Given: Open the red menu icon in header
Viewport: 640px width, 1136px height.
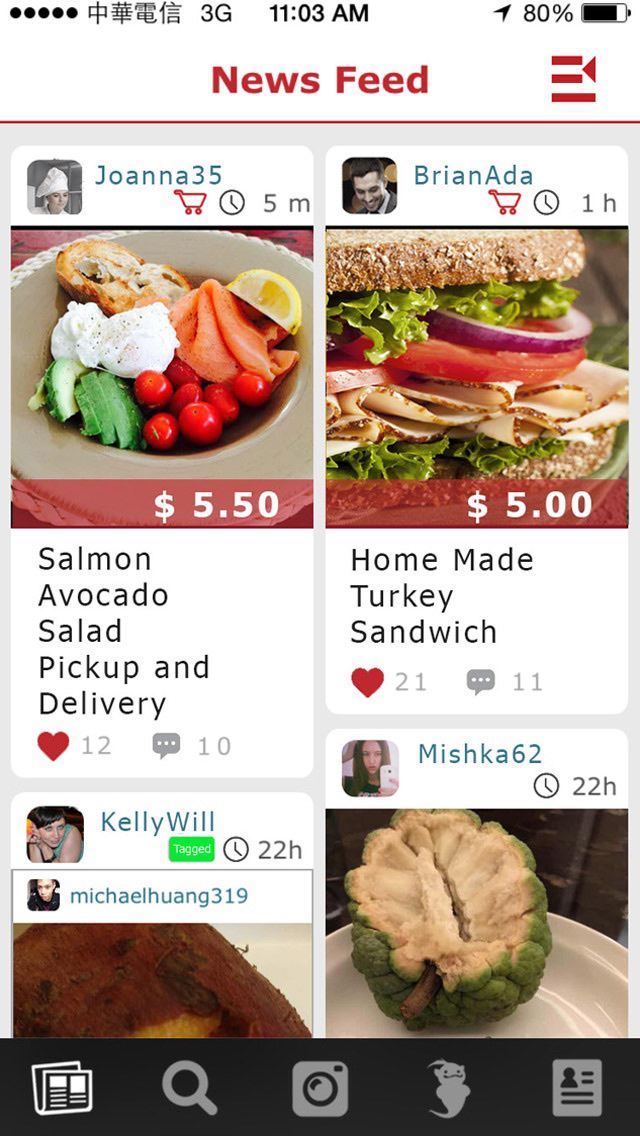Looking at the screenshot, I should tap(573, 79).
